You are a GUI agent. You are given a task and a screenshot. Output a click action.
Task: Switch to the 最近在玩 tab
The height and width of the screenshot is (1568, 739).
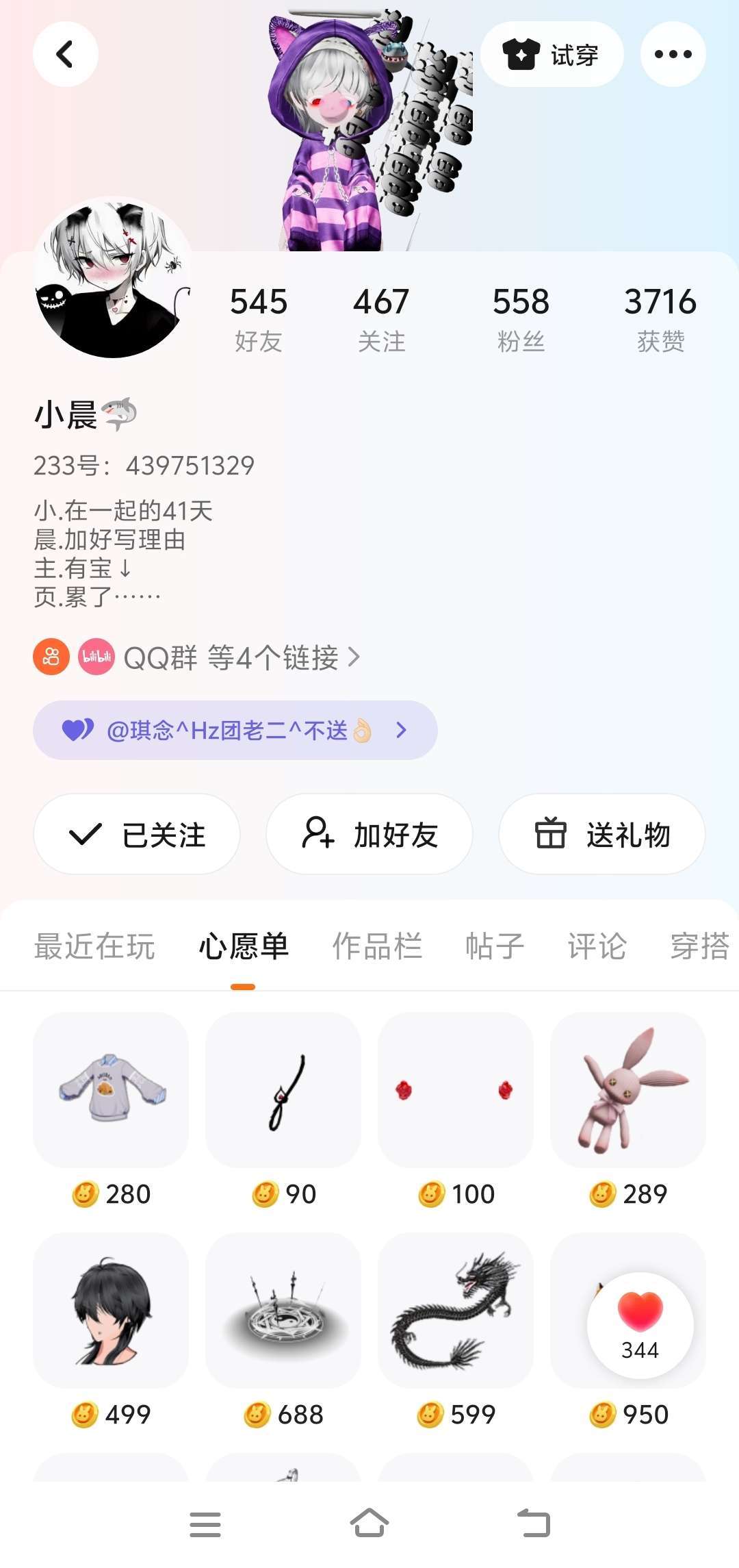(94, 946)
